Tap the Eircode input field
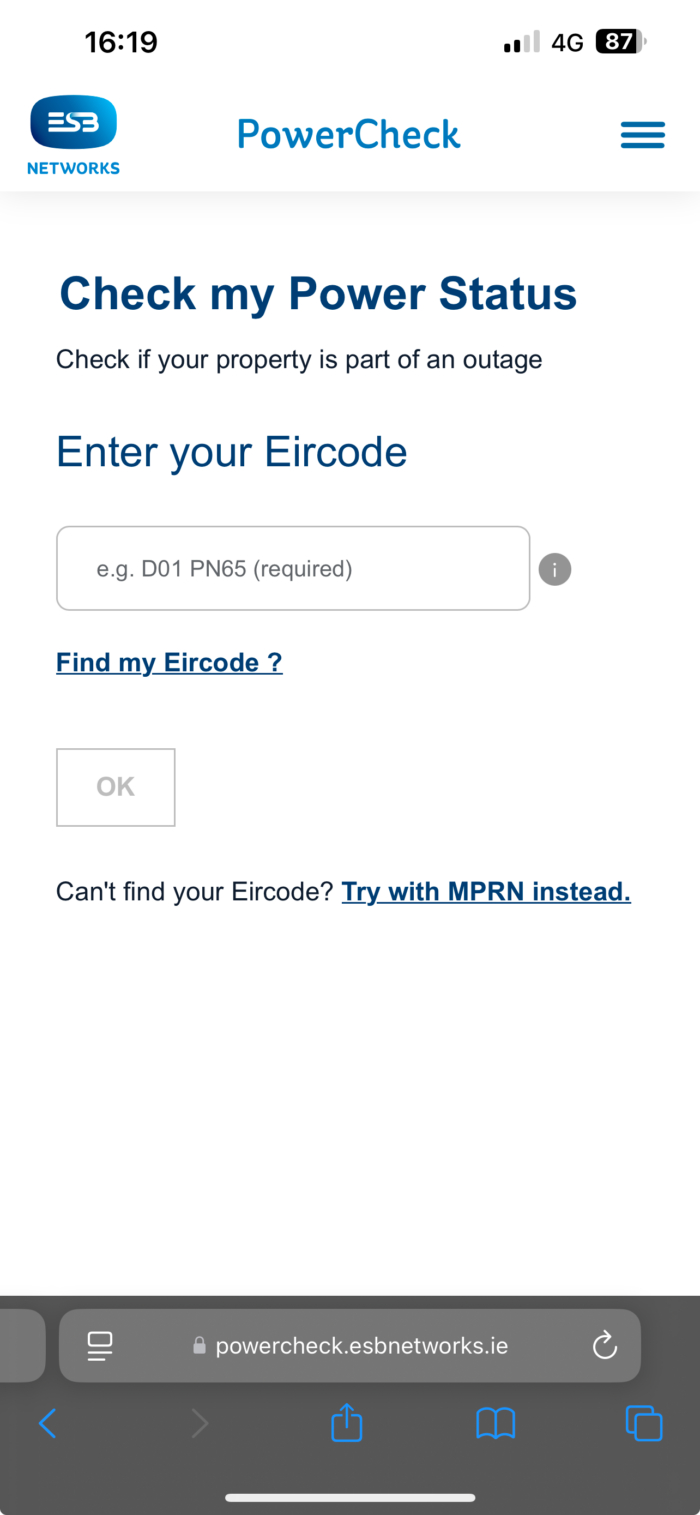Viewport: 700px width, 1515px height. [x=293, y=568]
